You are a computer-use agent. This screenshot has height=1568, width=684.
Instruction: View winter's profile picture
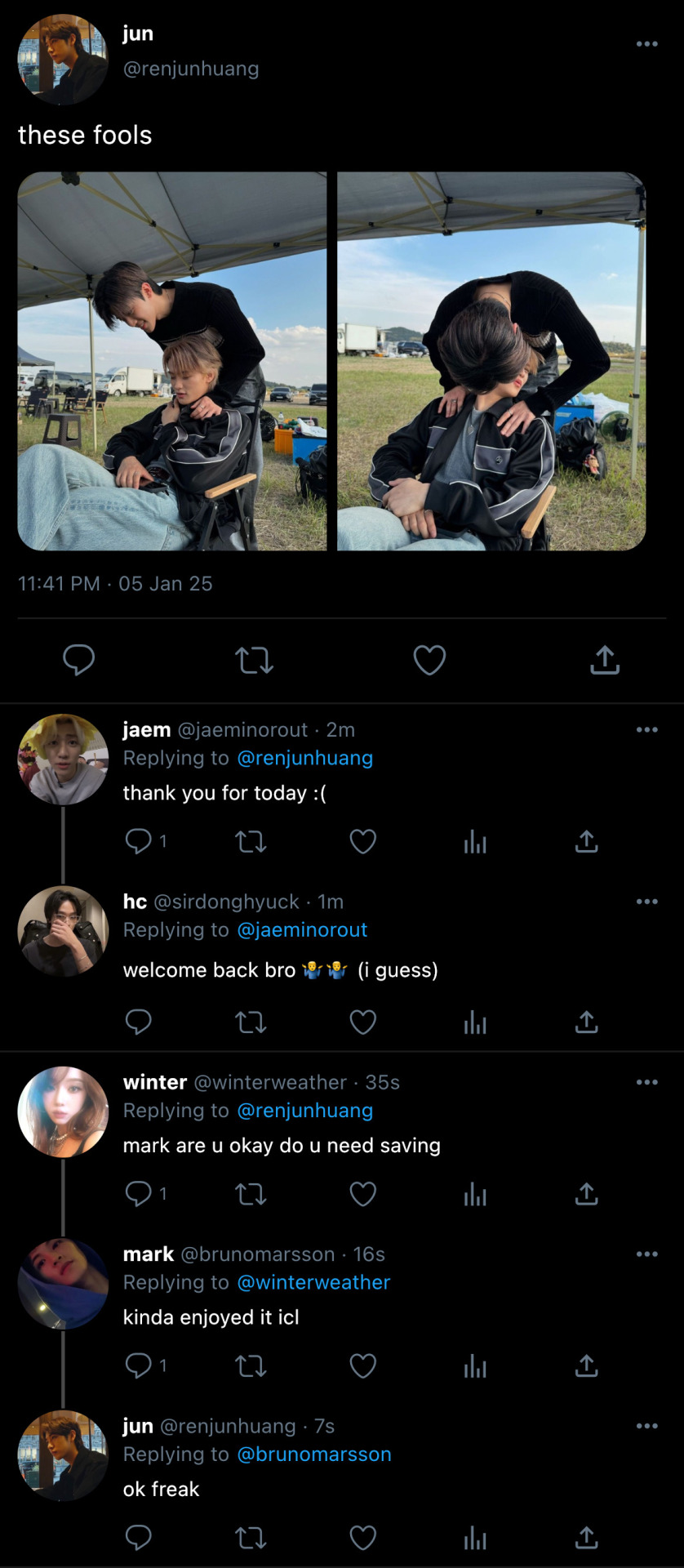(63, 1111)
